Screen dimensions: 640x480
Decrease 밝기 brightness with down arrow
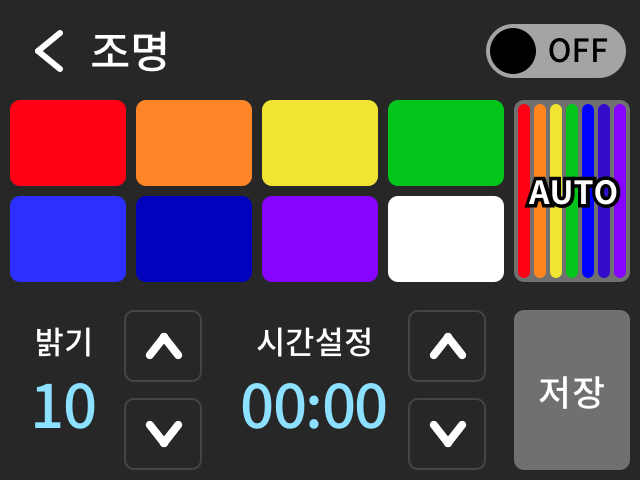coord(163,434)
